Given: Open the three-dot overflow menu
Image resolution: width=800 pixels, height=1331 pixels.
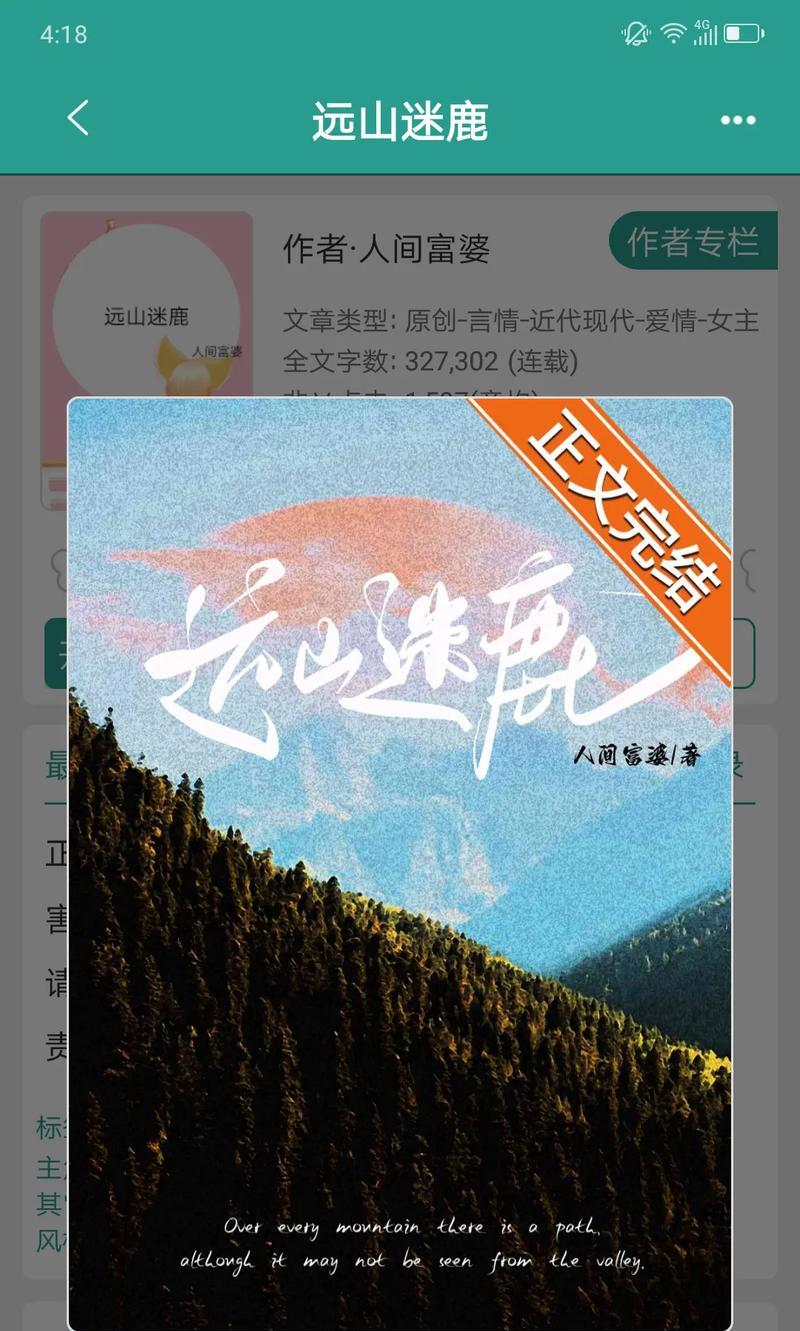Looking at the screenshot, I should [738, 121].
